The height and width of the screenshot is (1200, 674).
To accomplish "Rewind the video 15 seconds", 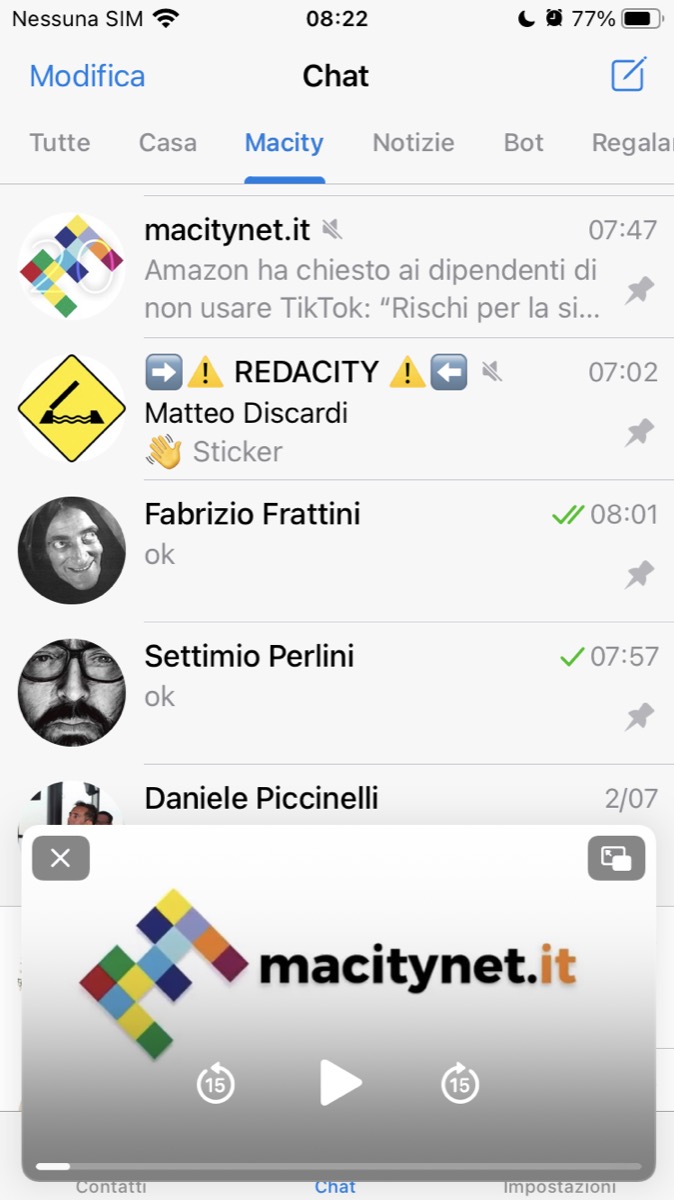I will 216,1083.
